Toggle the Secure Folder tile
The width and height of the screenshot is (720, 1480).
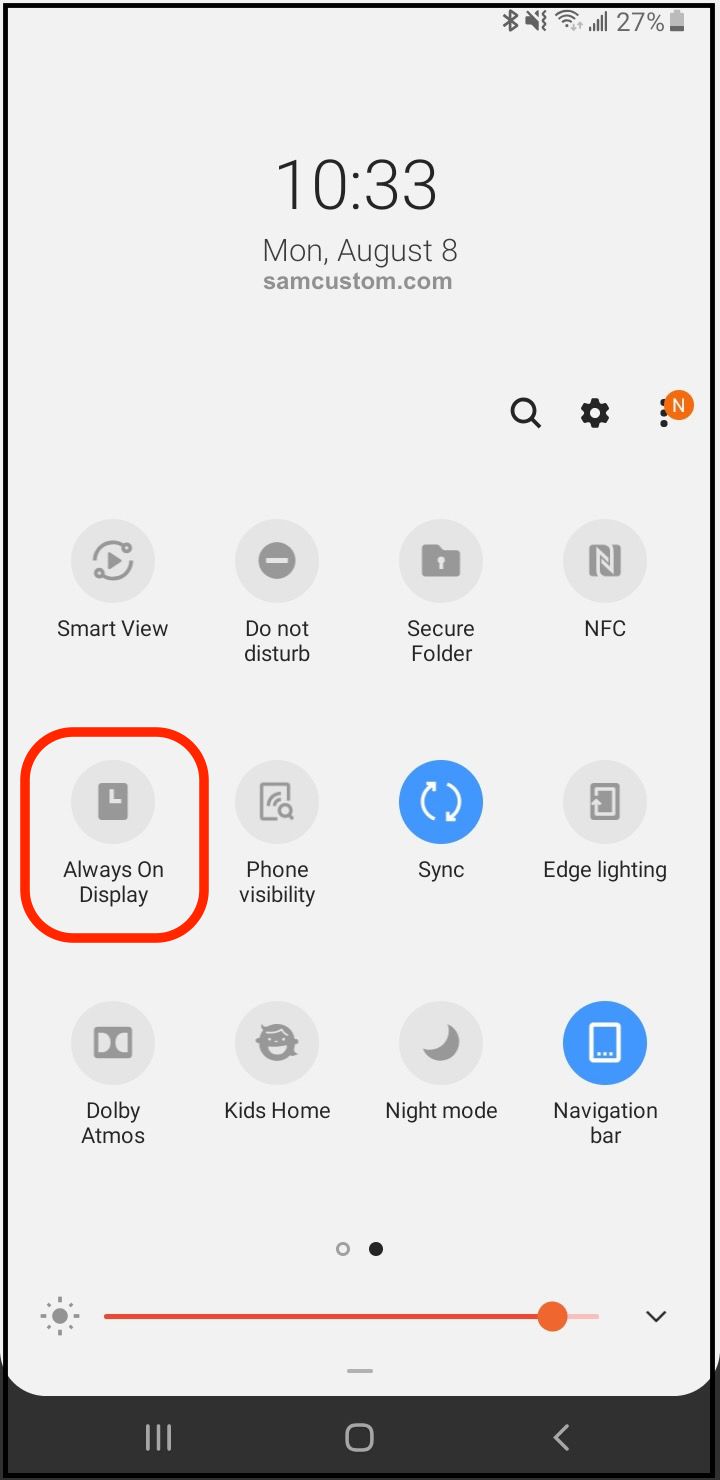tap(441, 562)
